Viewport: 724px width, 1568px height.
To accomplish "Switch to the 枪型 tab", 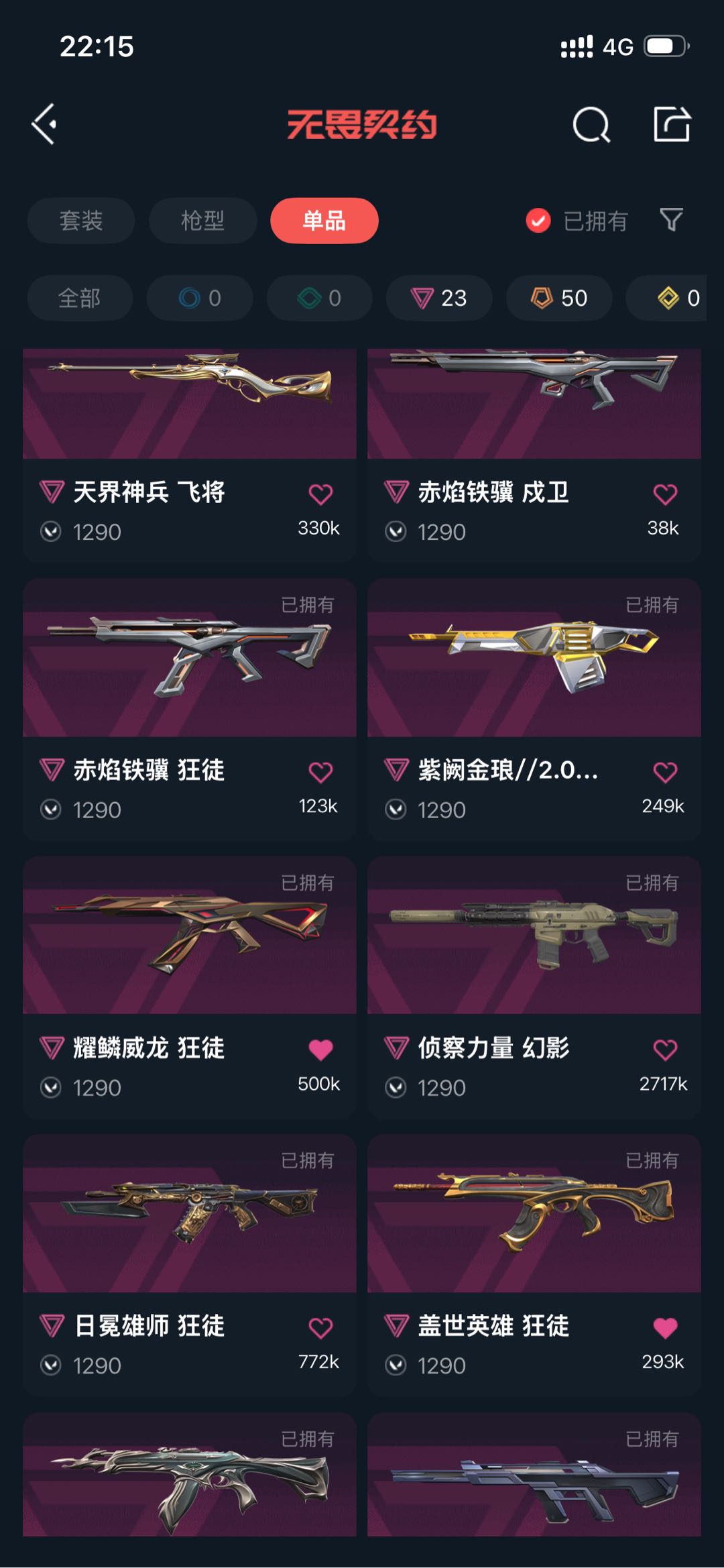I will tap(202, 221).
